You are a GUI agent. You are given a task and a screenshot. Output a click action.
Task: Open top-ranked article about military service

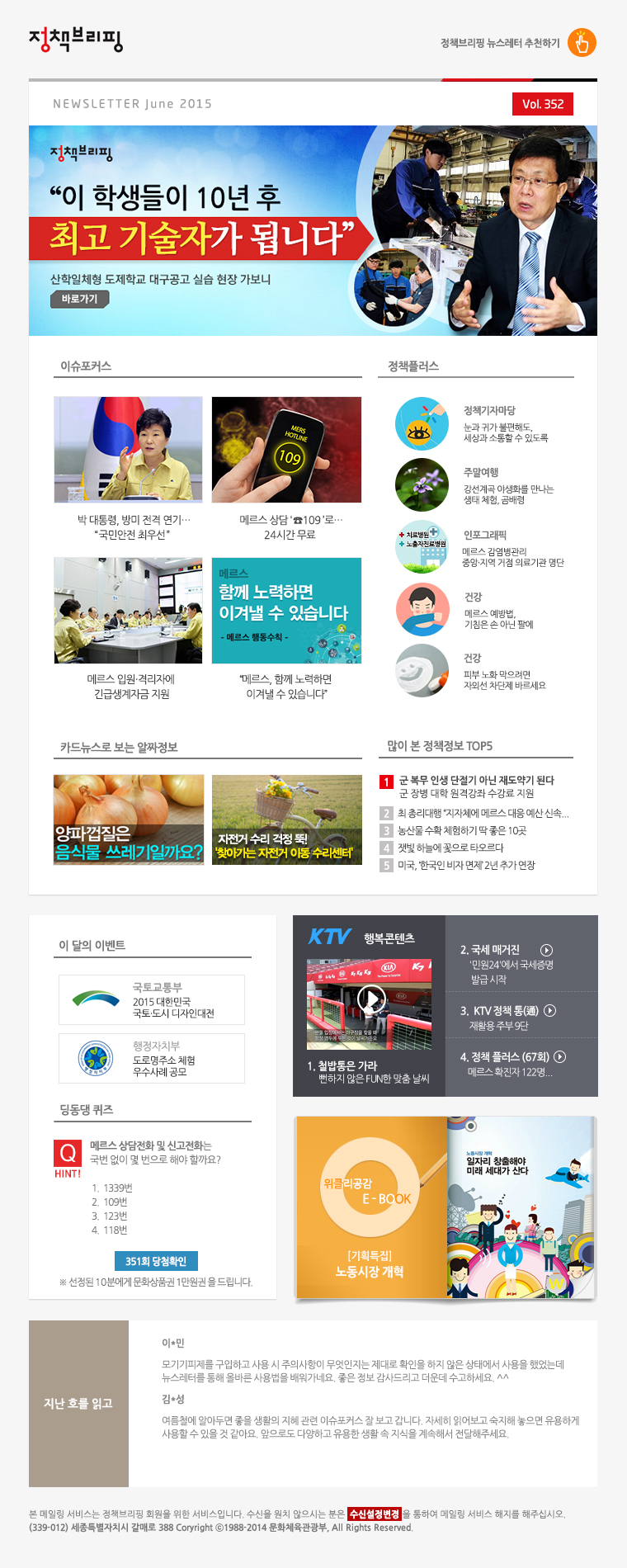click(476, 780)
